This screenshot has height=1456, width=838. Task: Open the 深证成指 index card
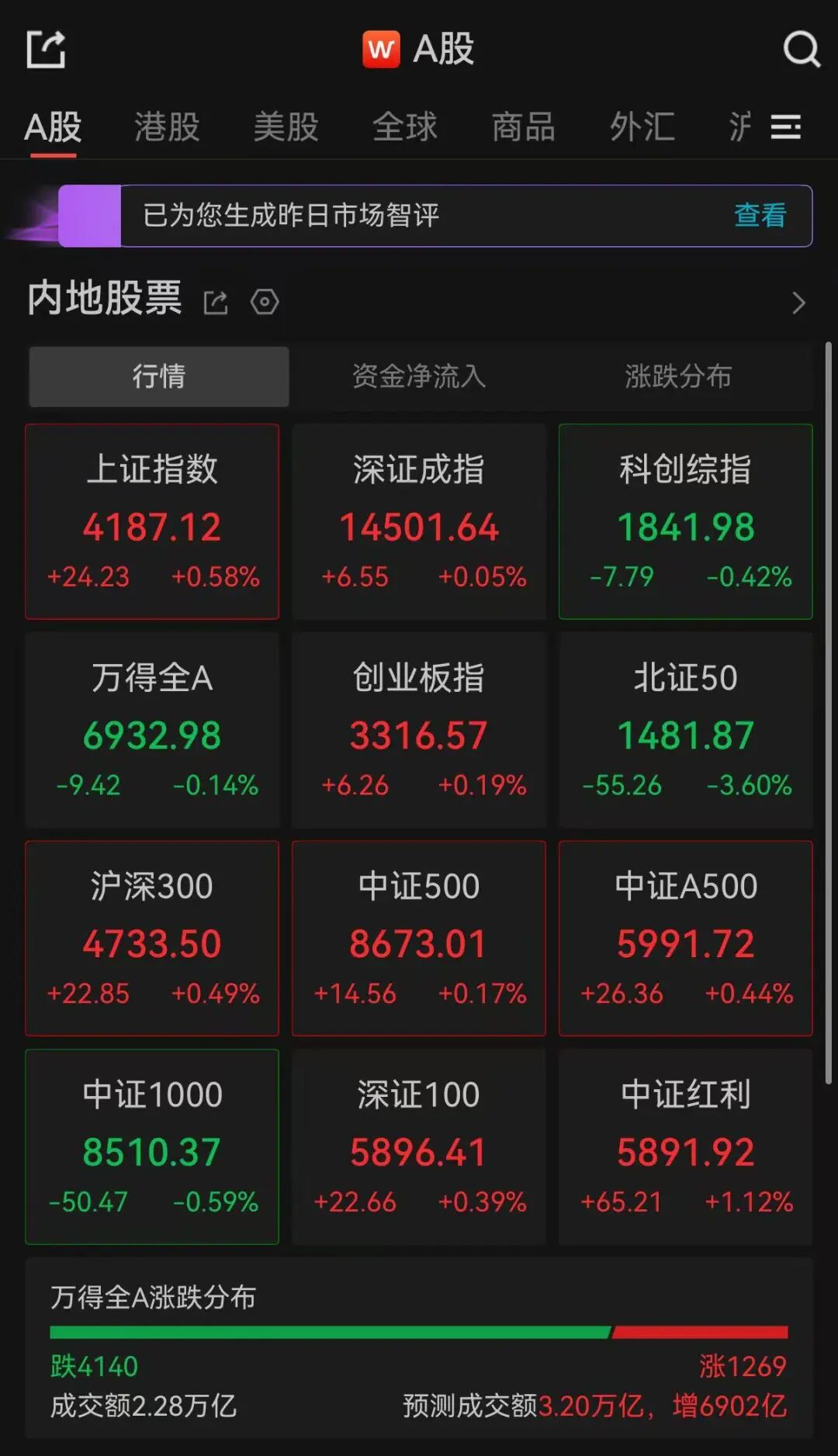419,521
